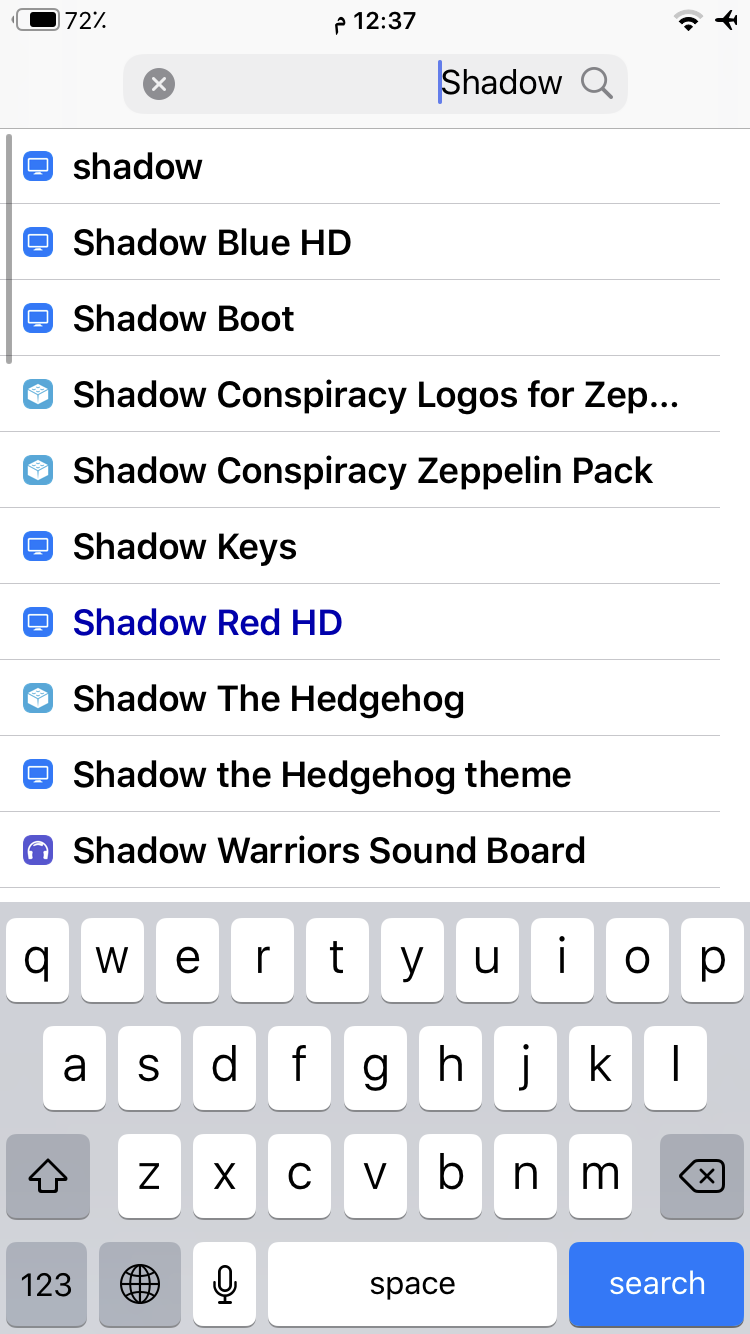Viewport: 750px width, 1334px height.
Task: Open the lowercase shadow result
Action: point(375,167)
